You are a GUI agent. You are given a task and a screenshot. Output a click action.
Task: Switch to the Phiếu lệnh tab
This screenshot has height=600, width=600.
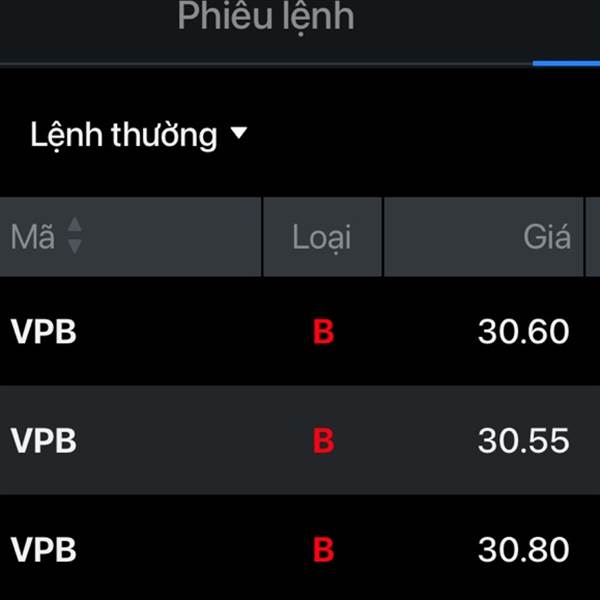coord(265,18)
